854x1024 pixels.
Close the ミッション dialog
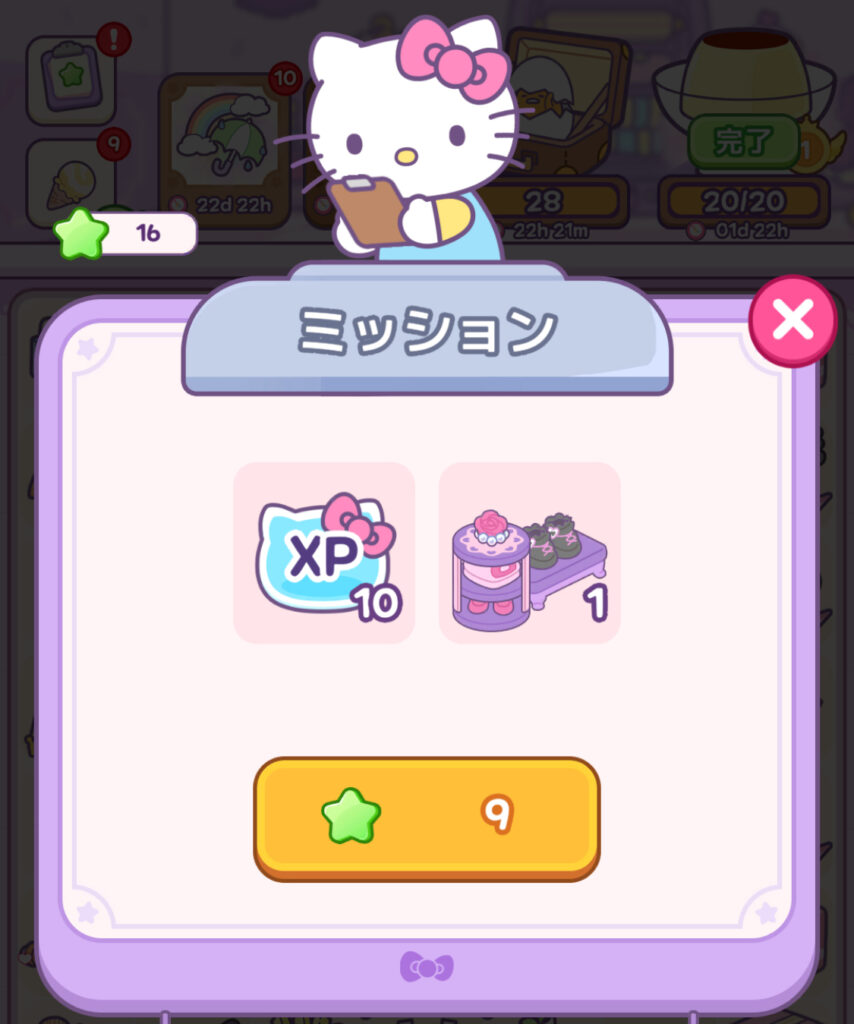pos(793,320)
